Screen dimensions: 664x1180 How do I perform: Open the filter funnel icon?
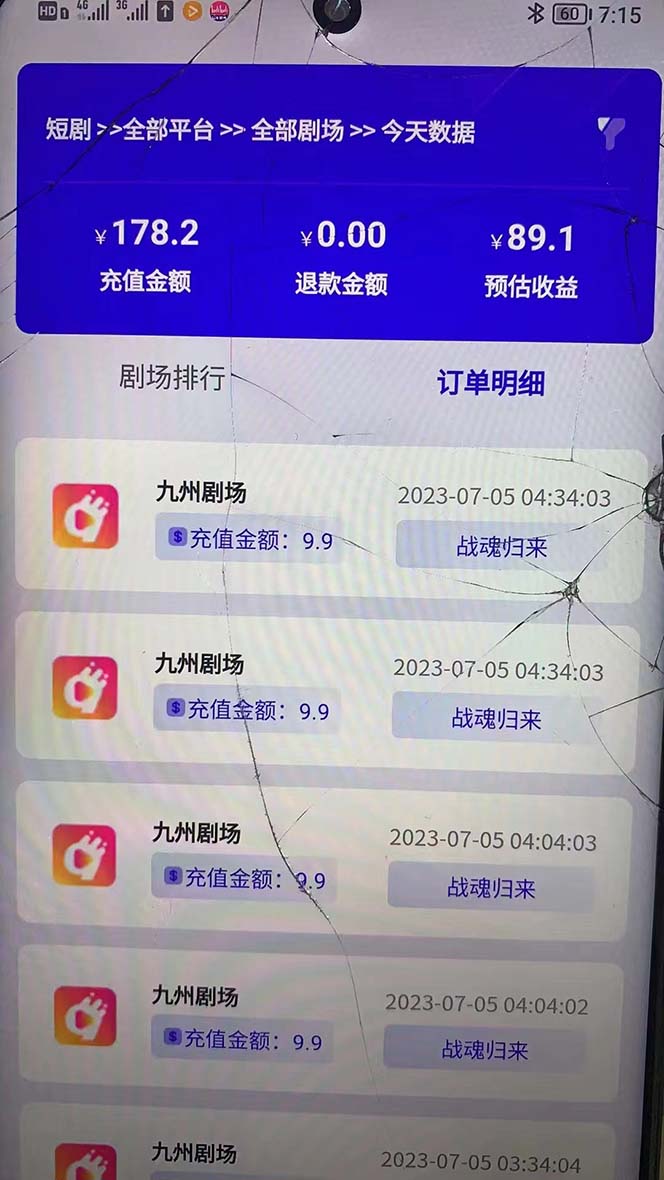[610, 131]
